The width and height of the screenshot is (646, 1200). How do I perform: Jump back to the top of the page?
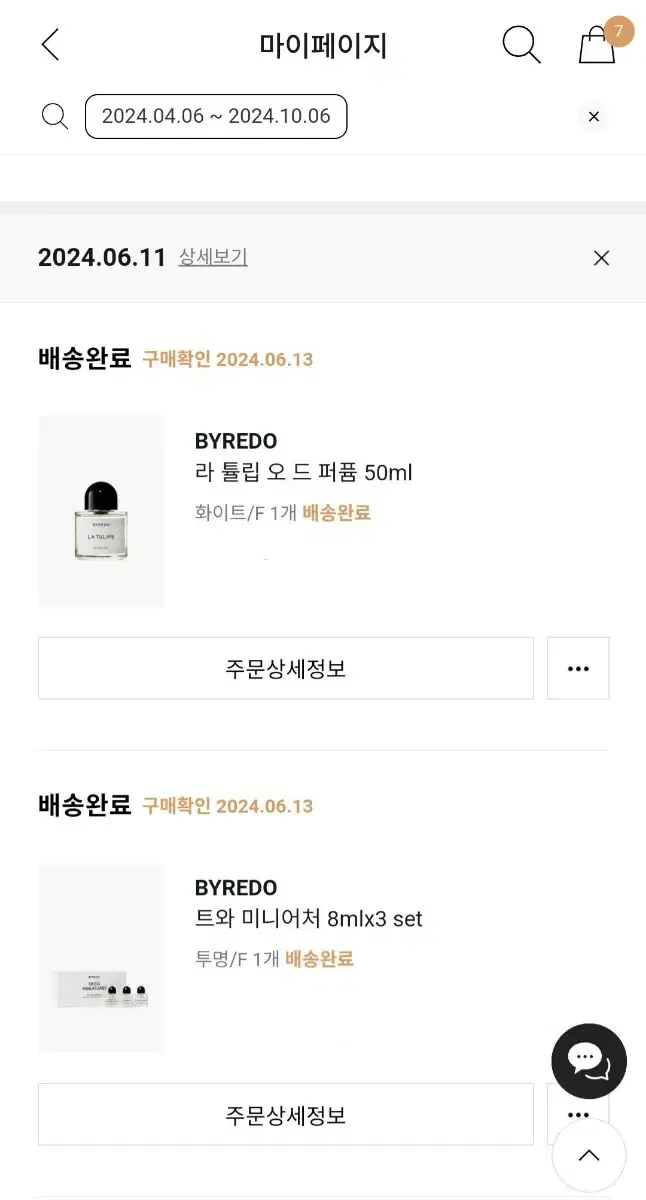(589, 1155)
